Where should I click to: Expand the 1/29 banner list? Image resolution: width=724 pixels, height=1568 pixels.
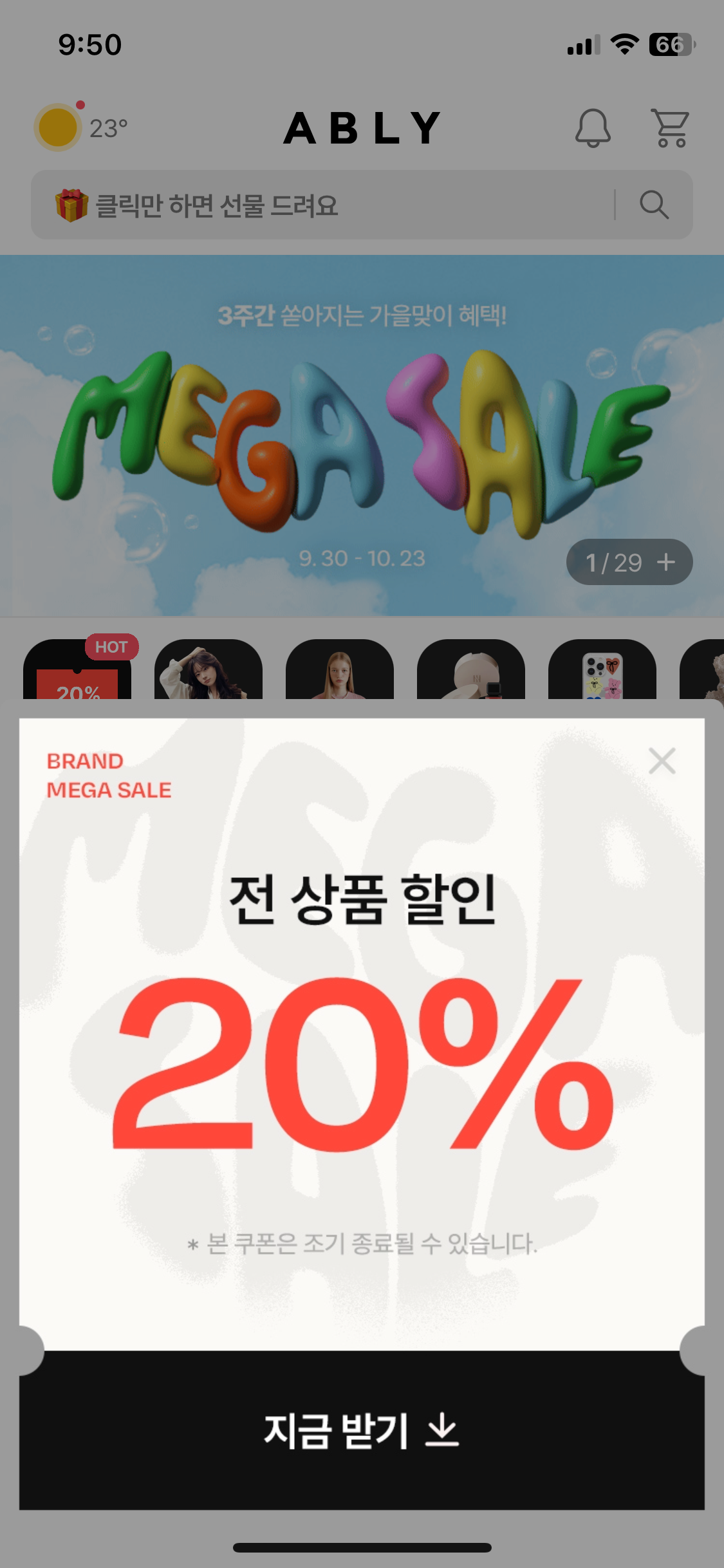629,563
